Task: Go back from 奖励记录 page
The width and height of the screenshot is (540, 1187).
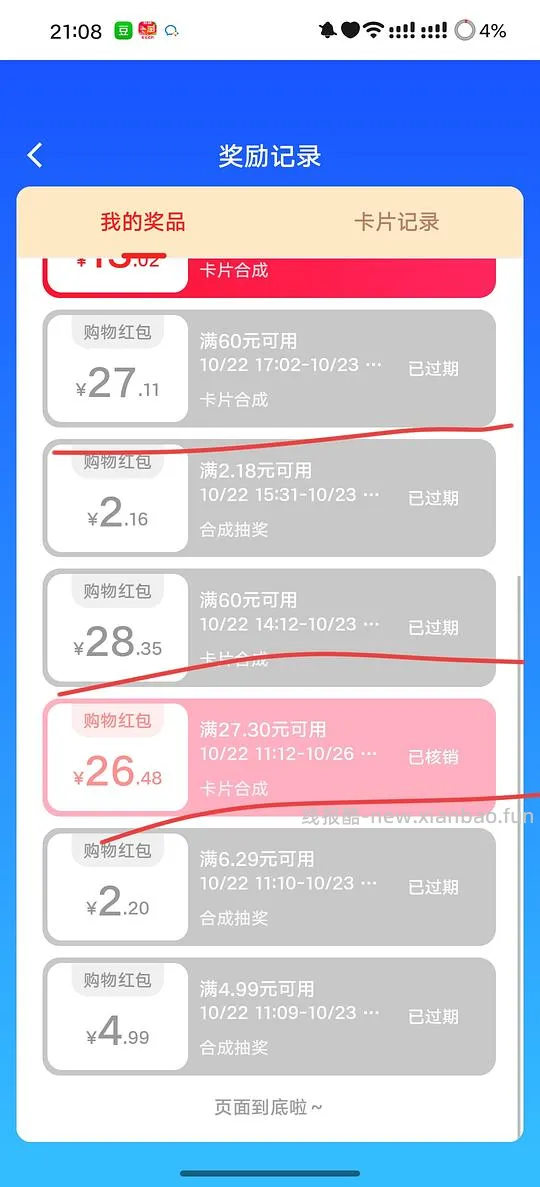Action: point(35,155)
